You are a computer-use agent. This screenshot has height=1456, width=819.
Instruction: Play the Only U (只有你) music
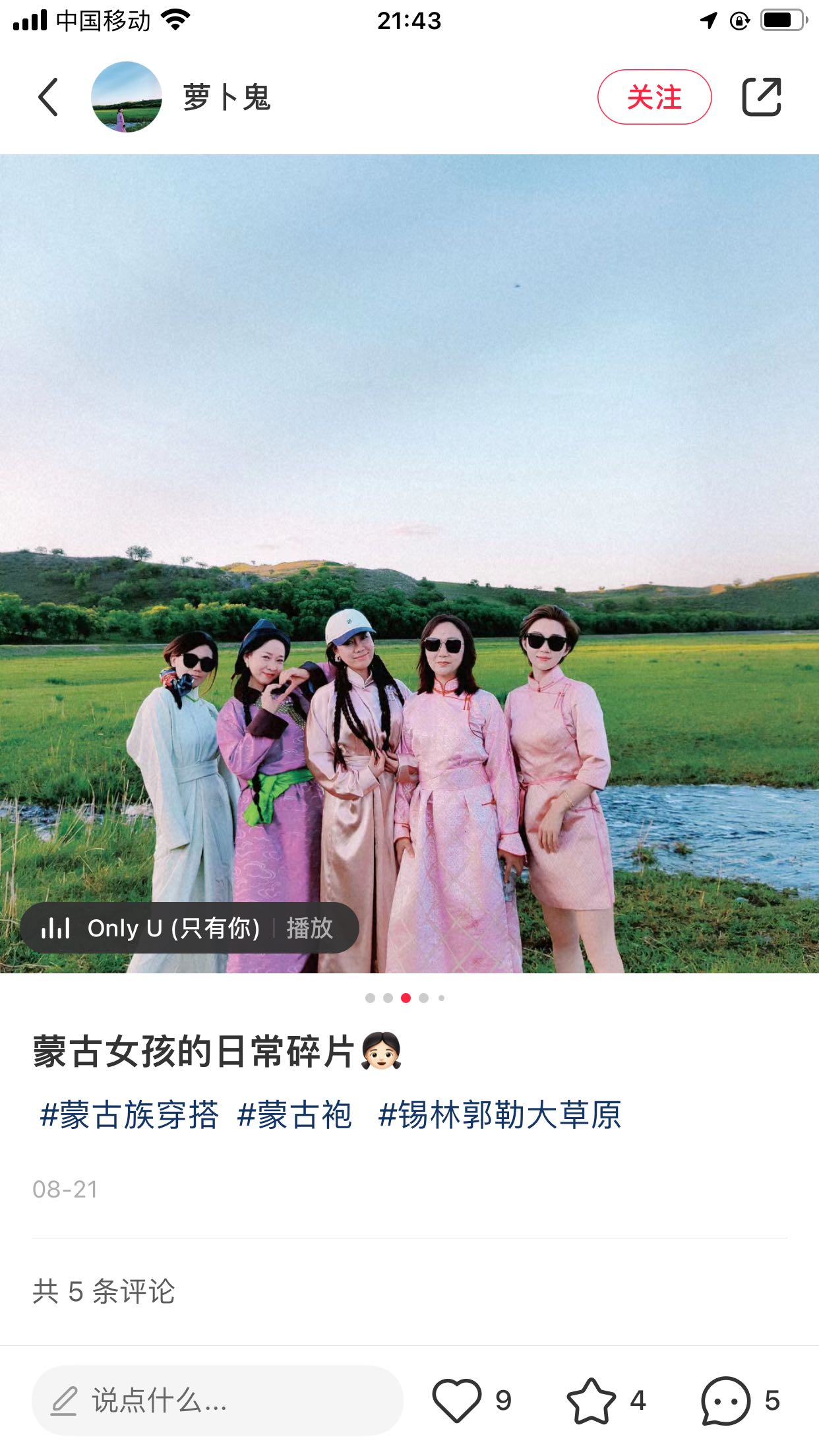pyautogui.click(x=309, y=928)
